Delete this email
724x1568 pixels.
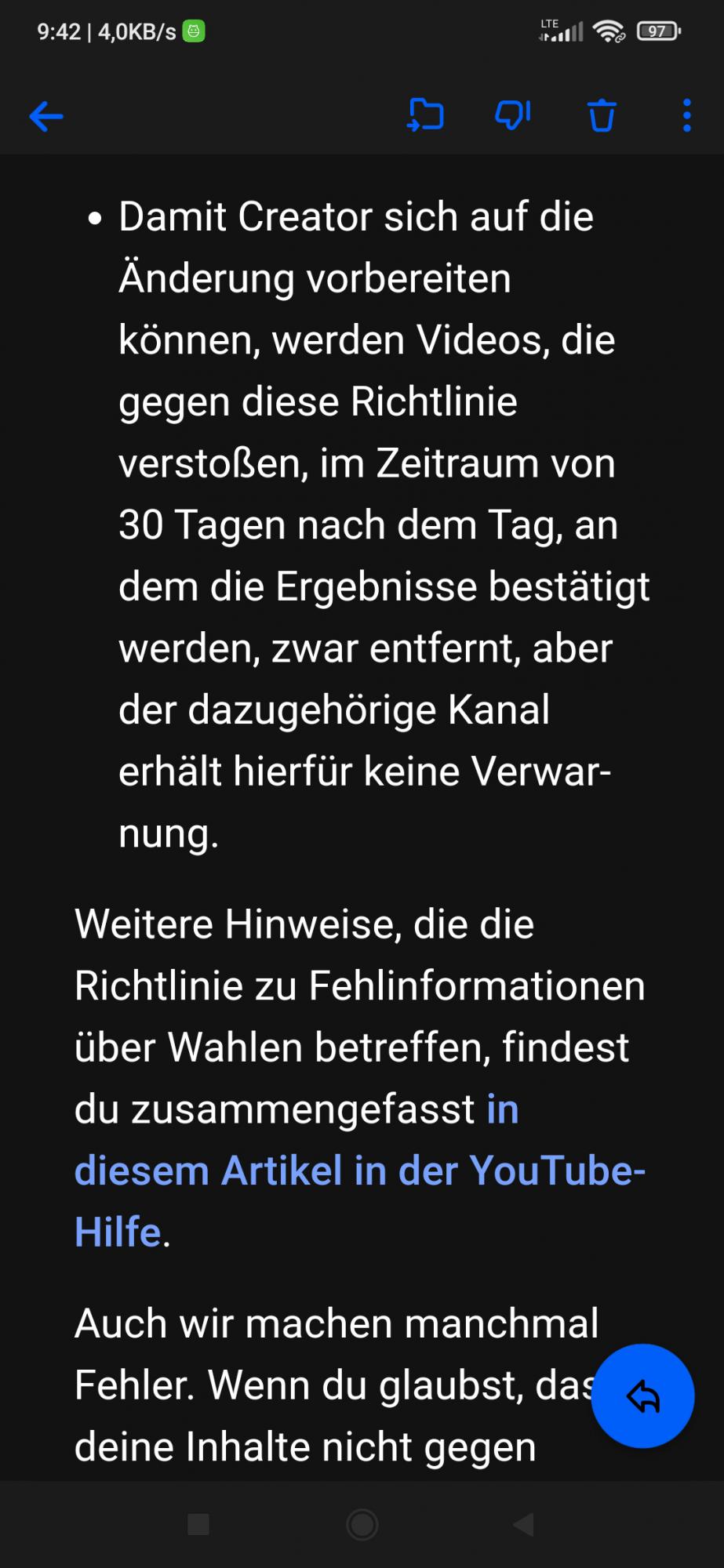click(602, 116)
